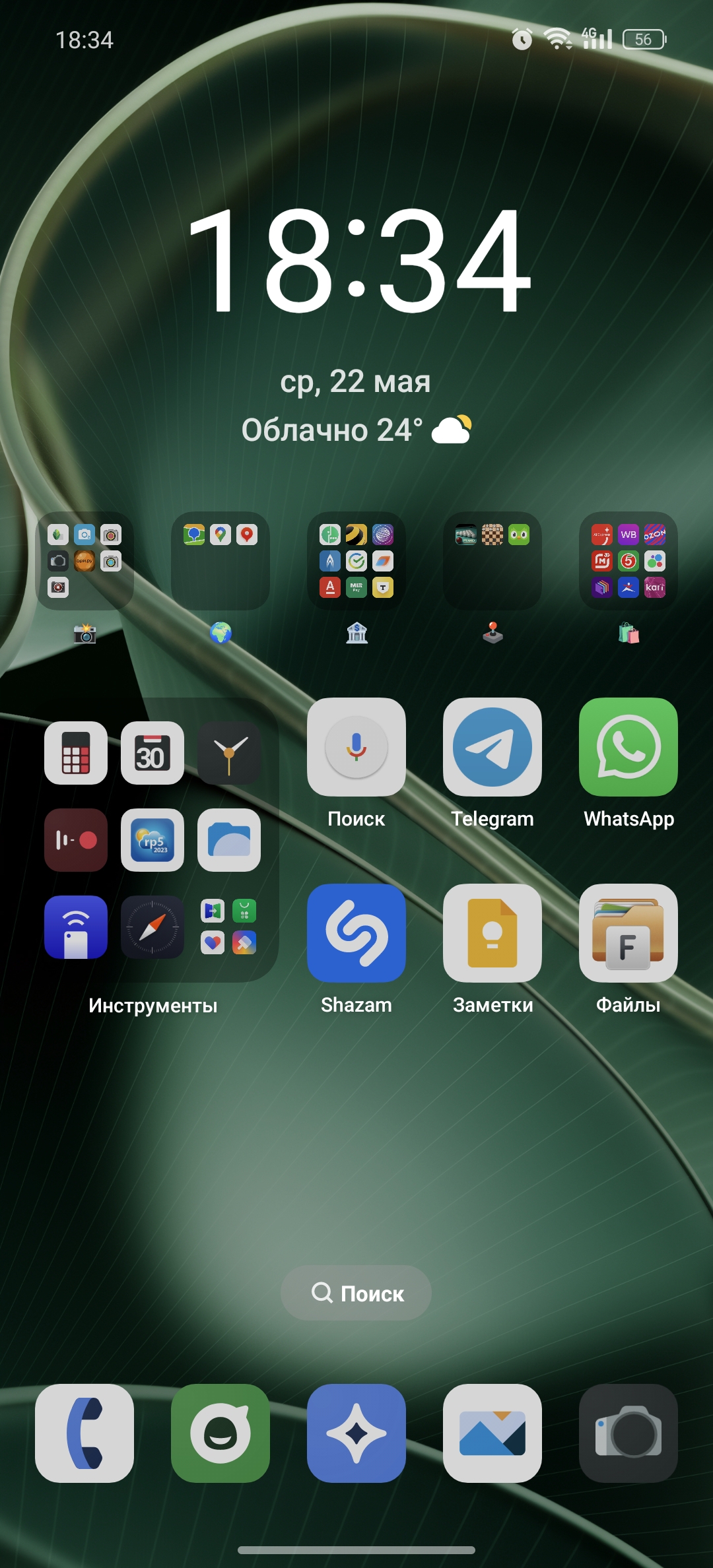Launch the green messenger app in dock
The height and width of the screenshot is (1568, 713).
click(x=221, y=1433)
